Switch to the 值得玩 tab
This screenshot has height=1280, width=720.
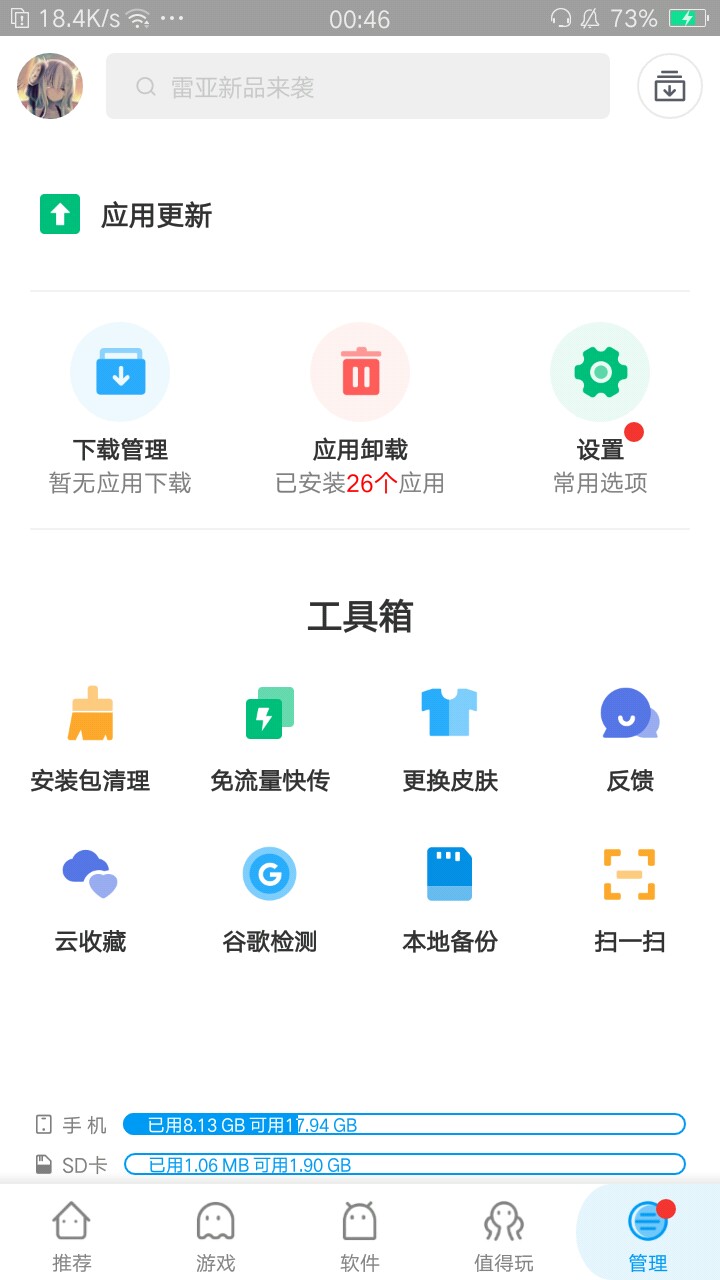click(x=503, y=1234)
